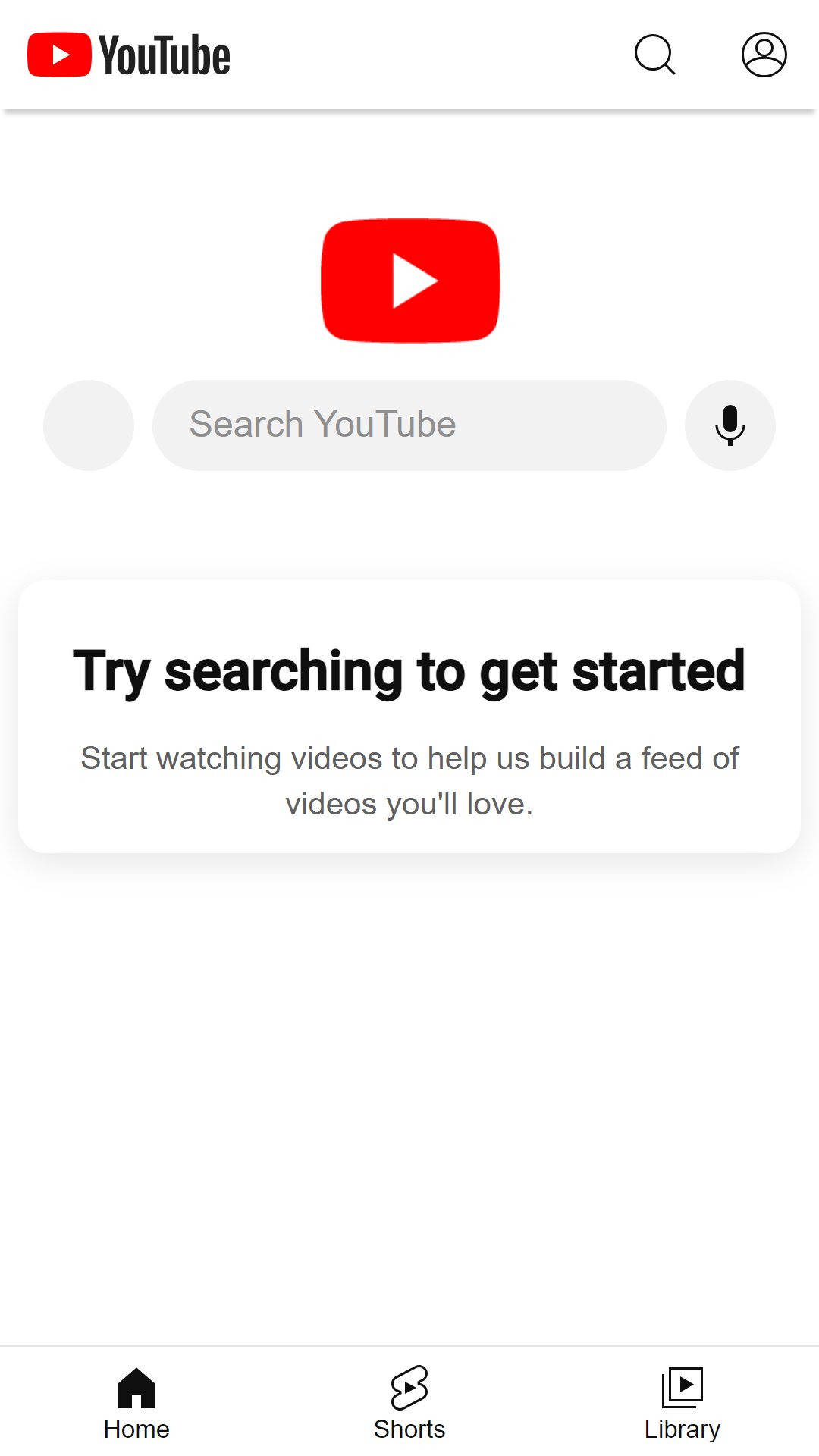
Task: Tap the search magnifier icon in header
Action: (655, 55)
